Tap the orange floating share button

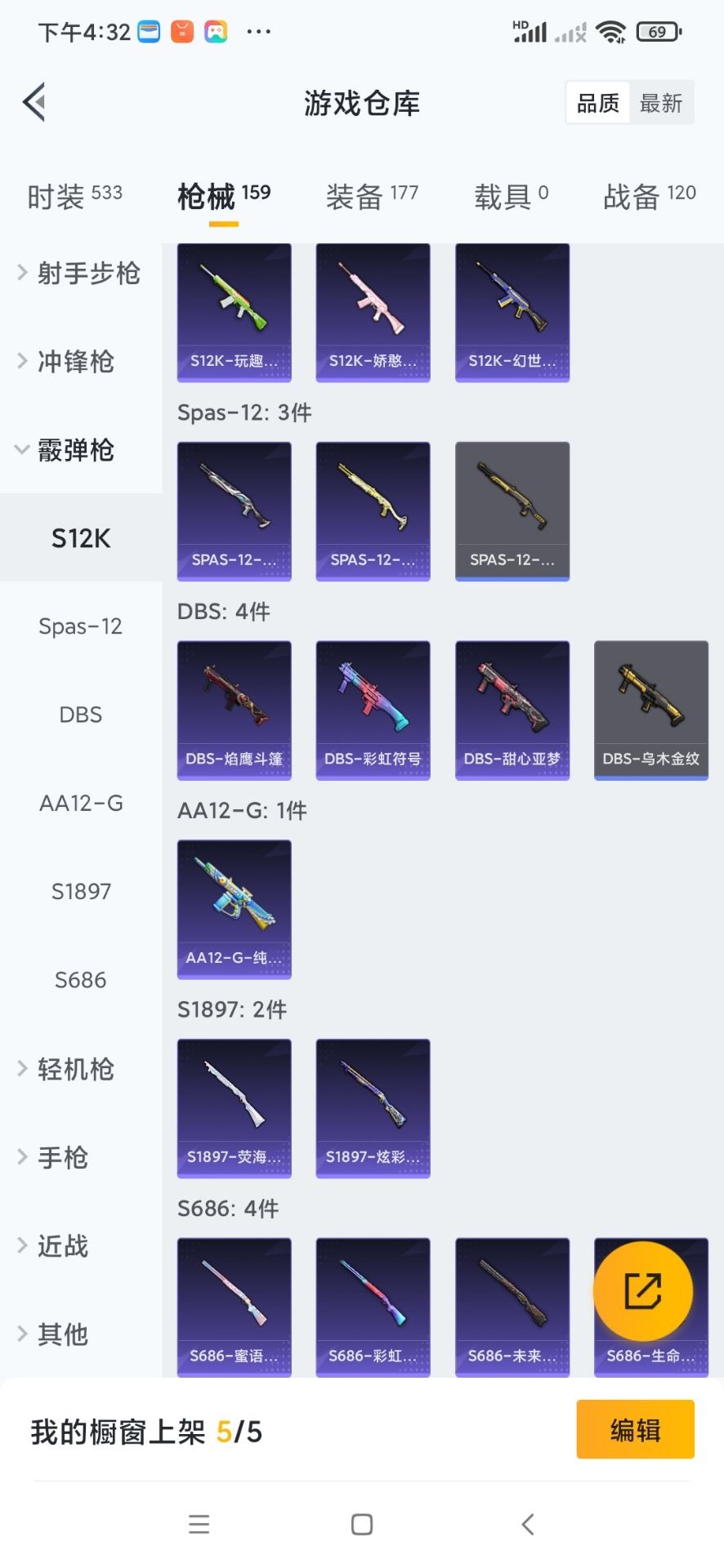click(x=643, y=1291)
